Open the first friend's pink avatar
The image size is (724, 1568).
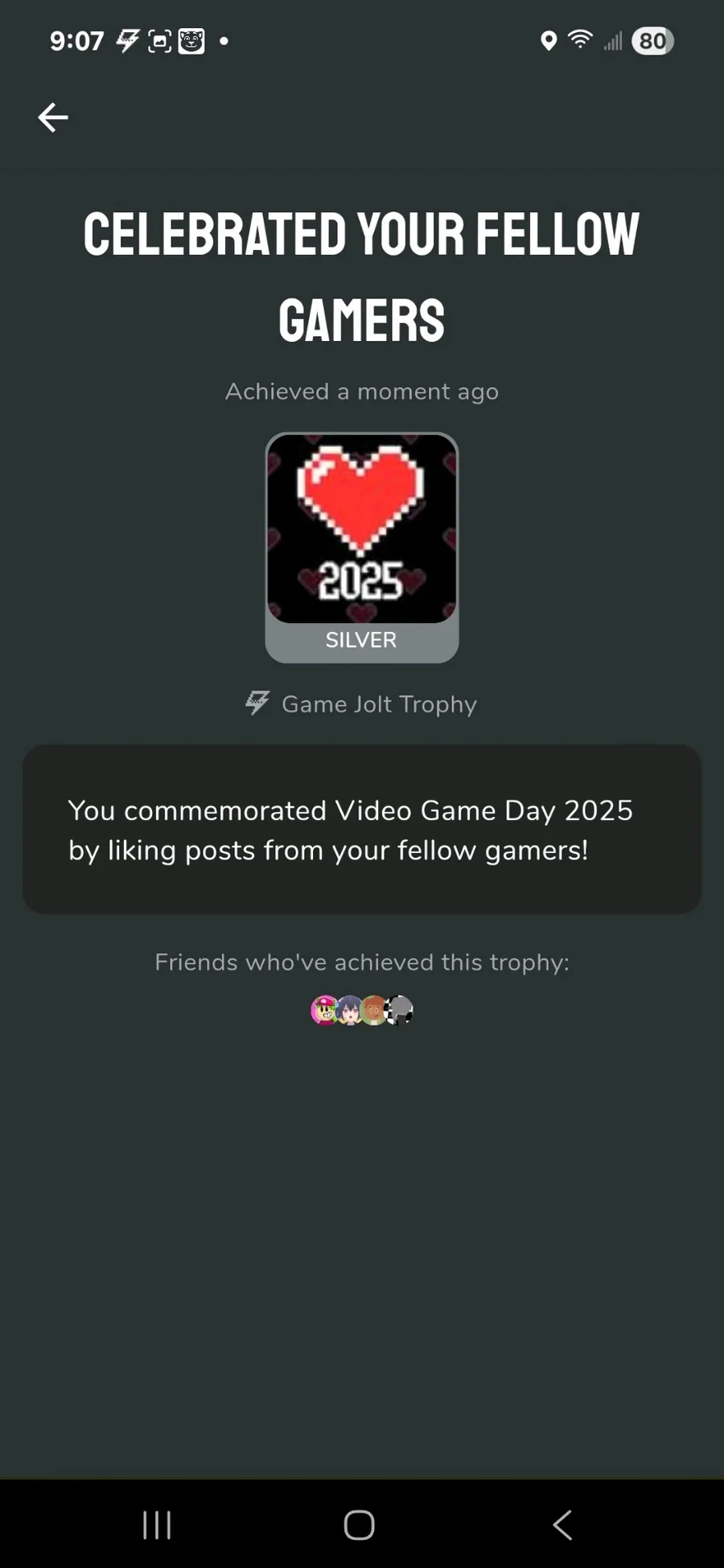pos(323,1009)
